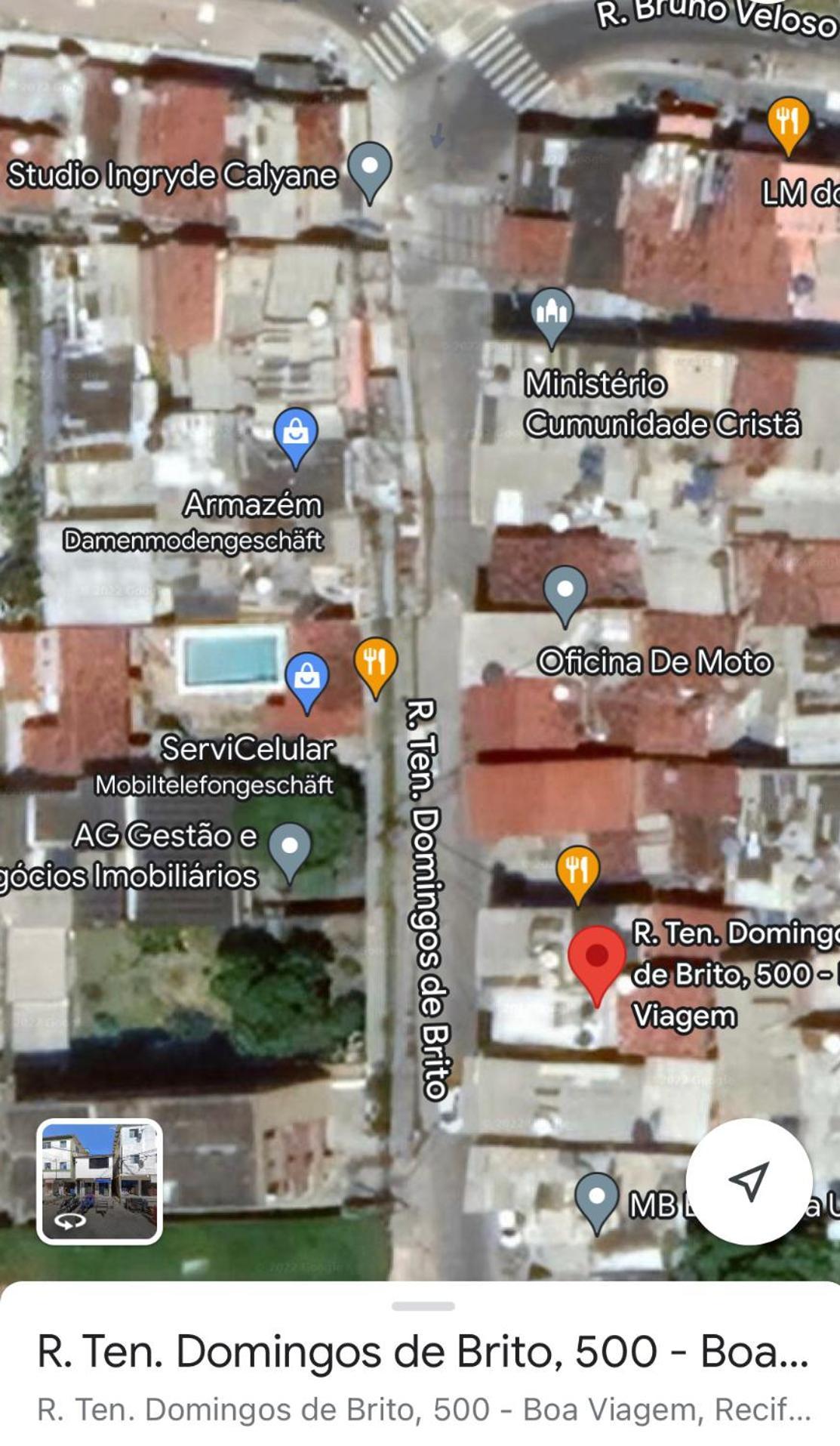Select AG Gestão e Negócios Imobiliários pin
This screenshot has height=1446, width=840.
pos(290,848)
